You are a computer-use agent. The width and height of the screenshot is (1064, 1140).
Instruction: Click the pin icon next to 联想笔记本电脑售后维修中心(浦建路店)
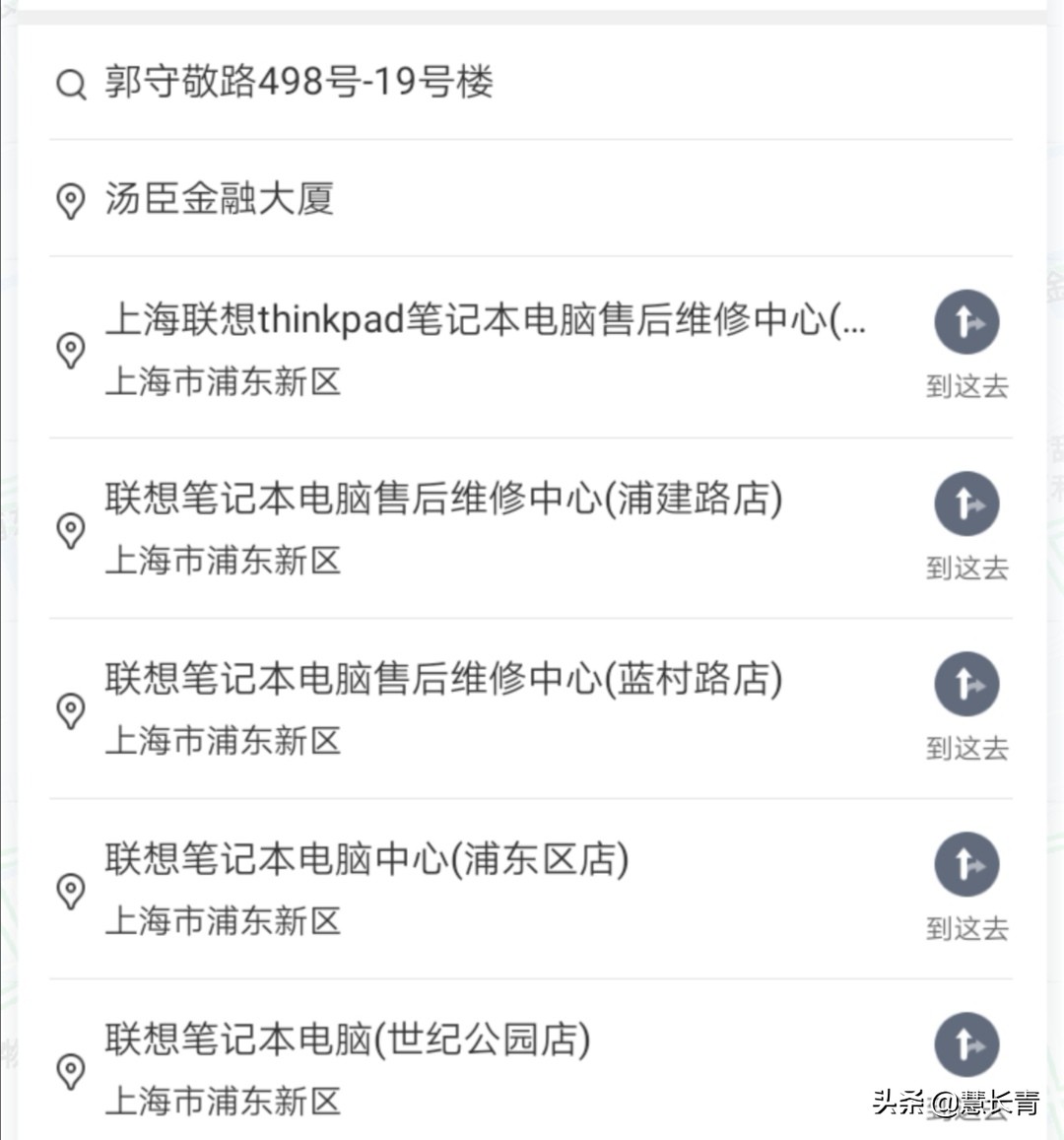pyautogui.click(x=71, y=531)
